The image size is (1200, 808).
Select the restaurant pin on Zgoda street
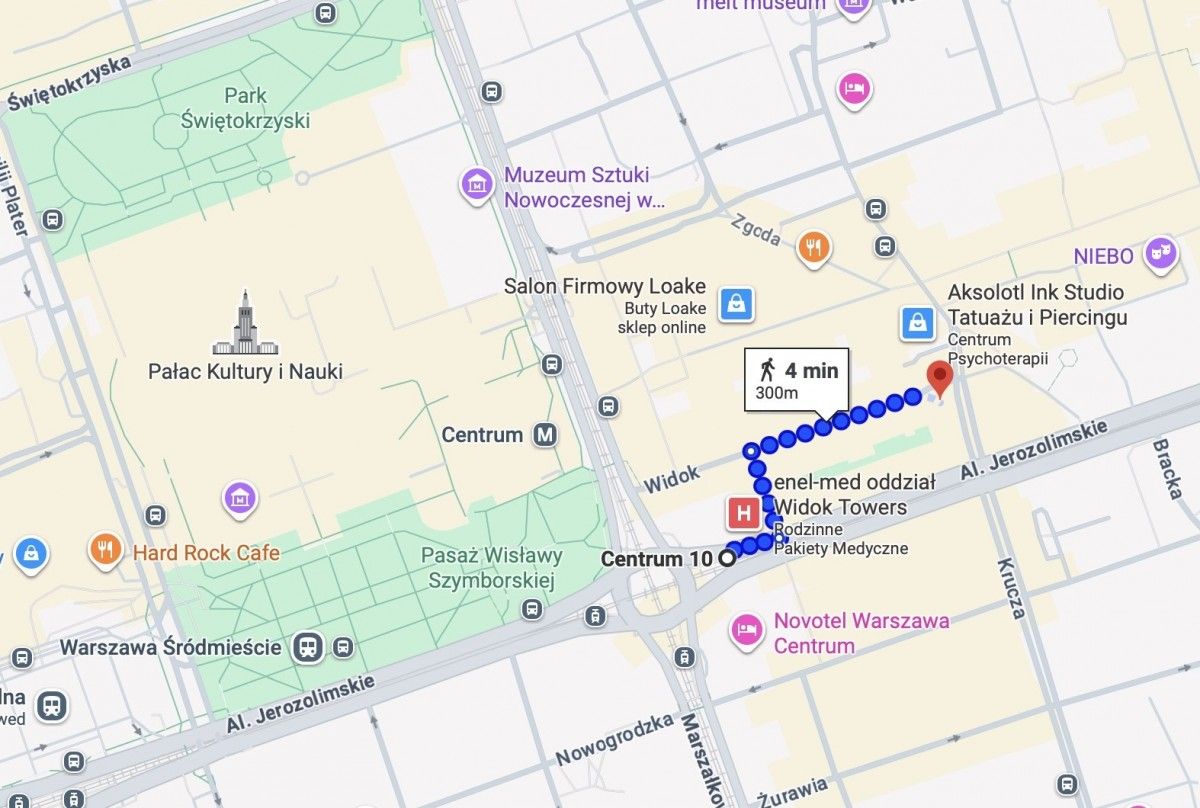(x=815, y=246)
